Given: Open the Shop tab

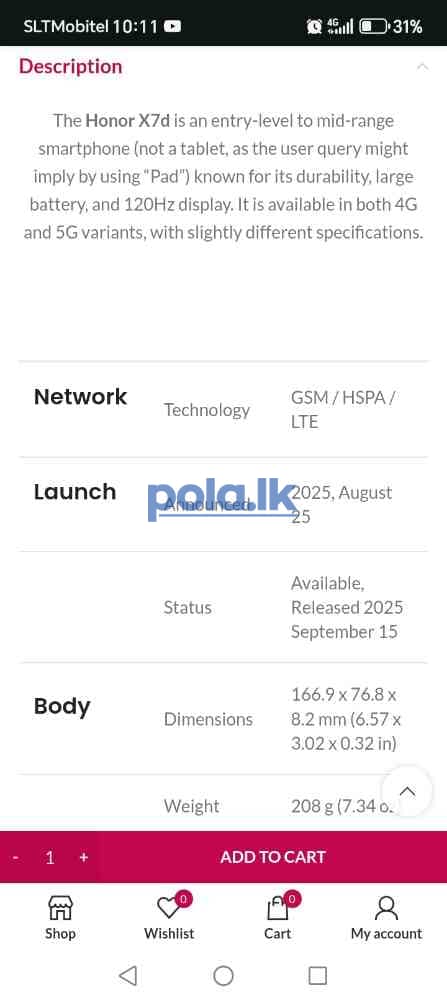Looking at the screenshot, I should pos(61,918).
